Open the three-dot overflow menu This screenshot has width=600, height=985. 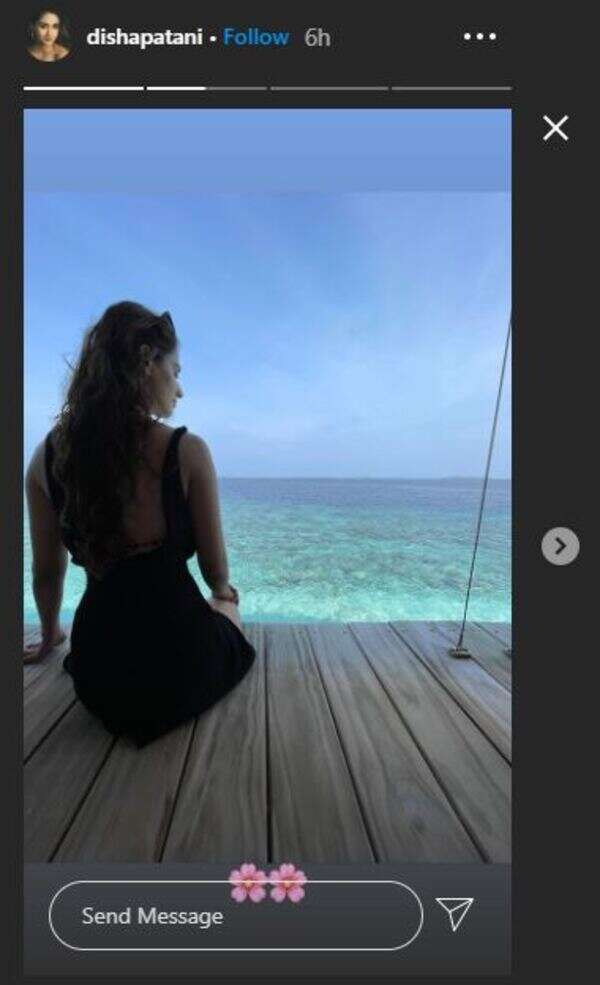click(480, 37)
